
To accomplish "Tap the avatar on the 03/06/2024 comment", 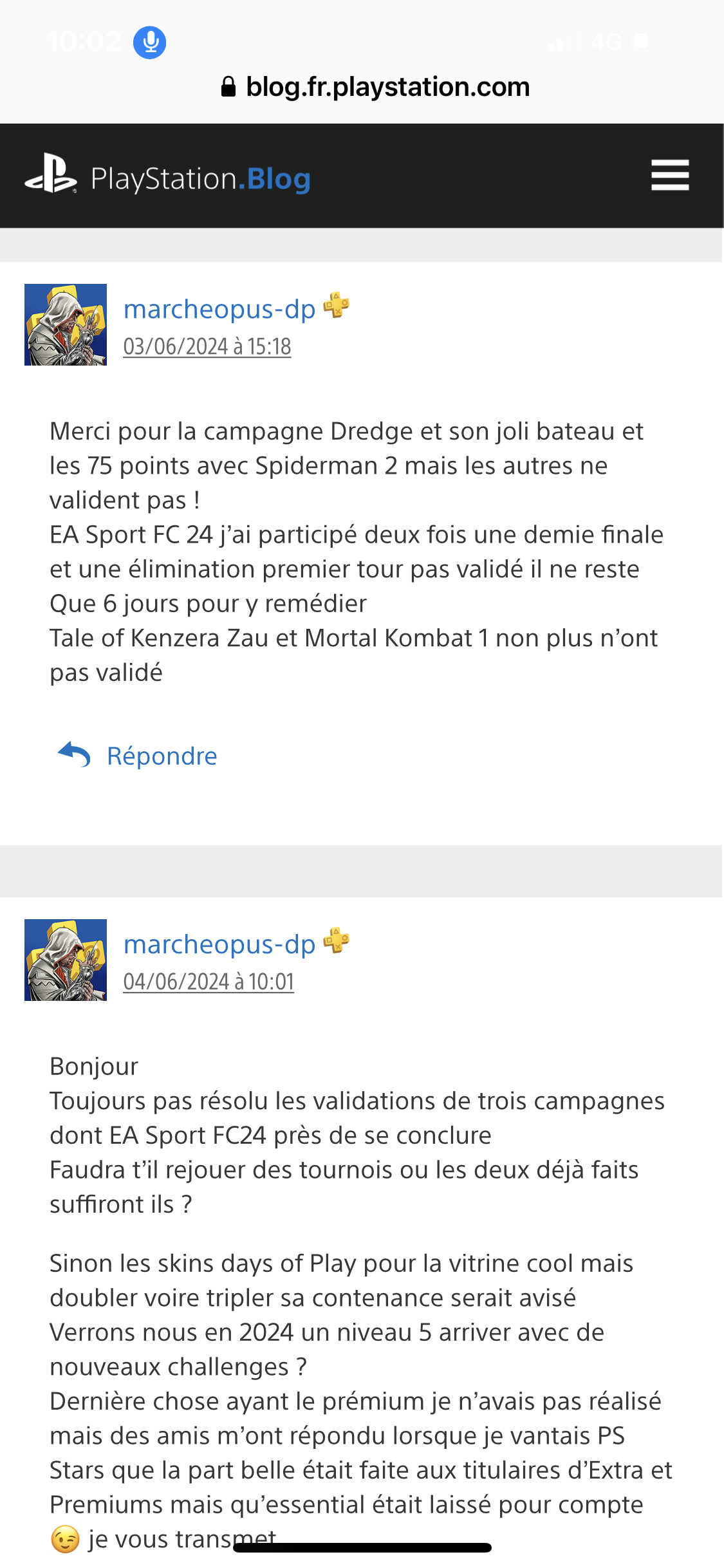I will tap(66, 325).
